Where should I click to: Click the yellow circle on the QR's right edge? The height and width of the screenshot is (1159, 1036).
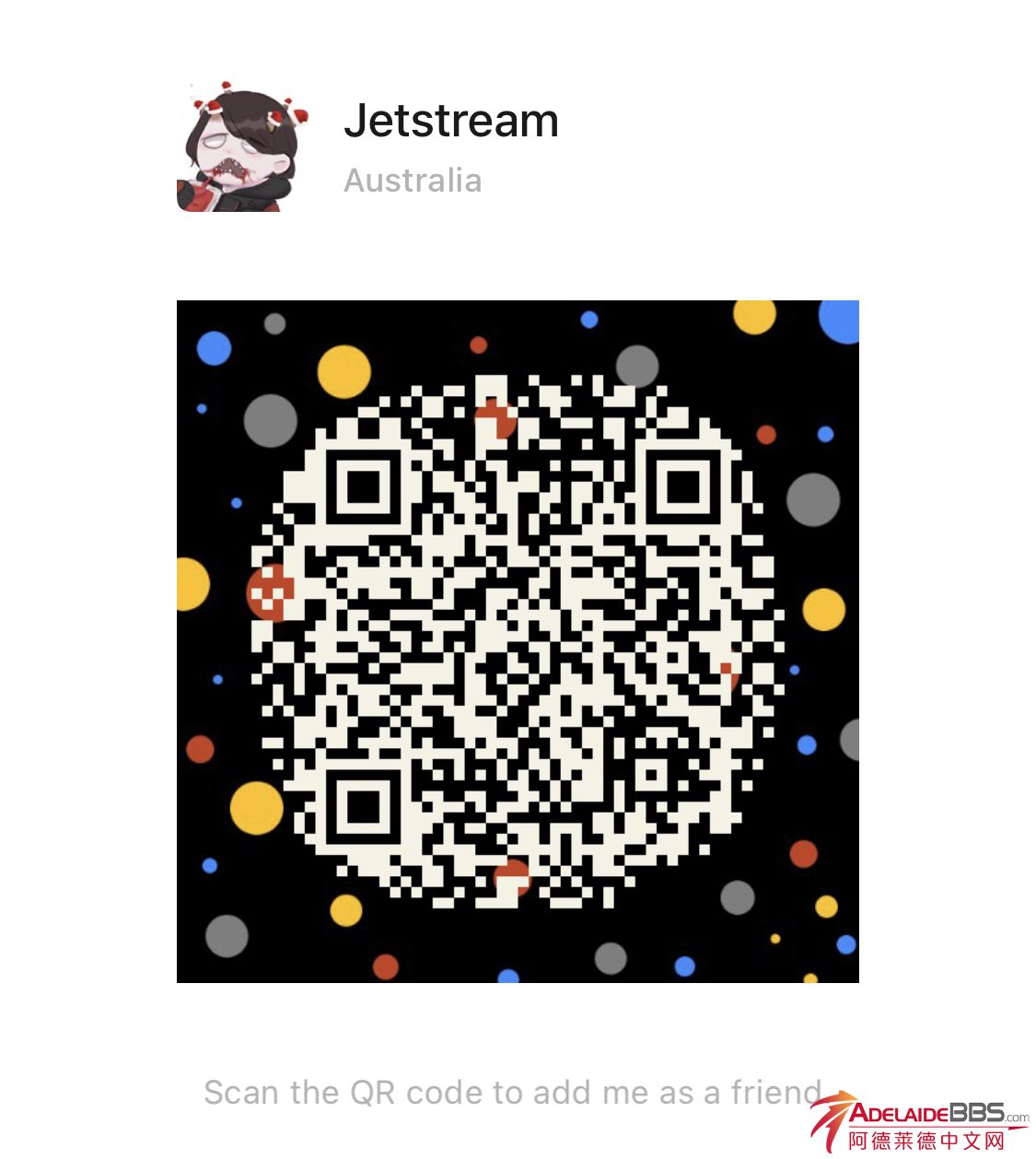[x=824, y=608]
